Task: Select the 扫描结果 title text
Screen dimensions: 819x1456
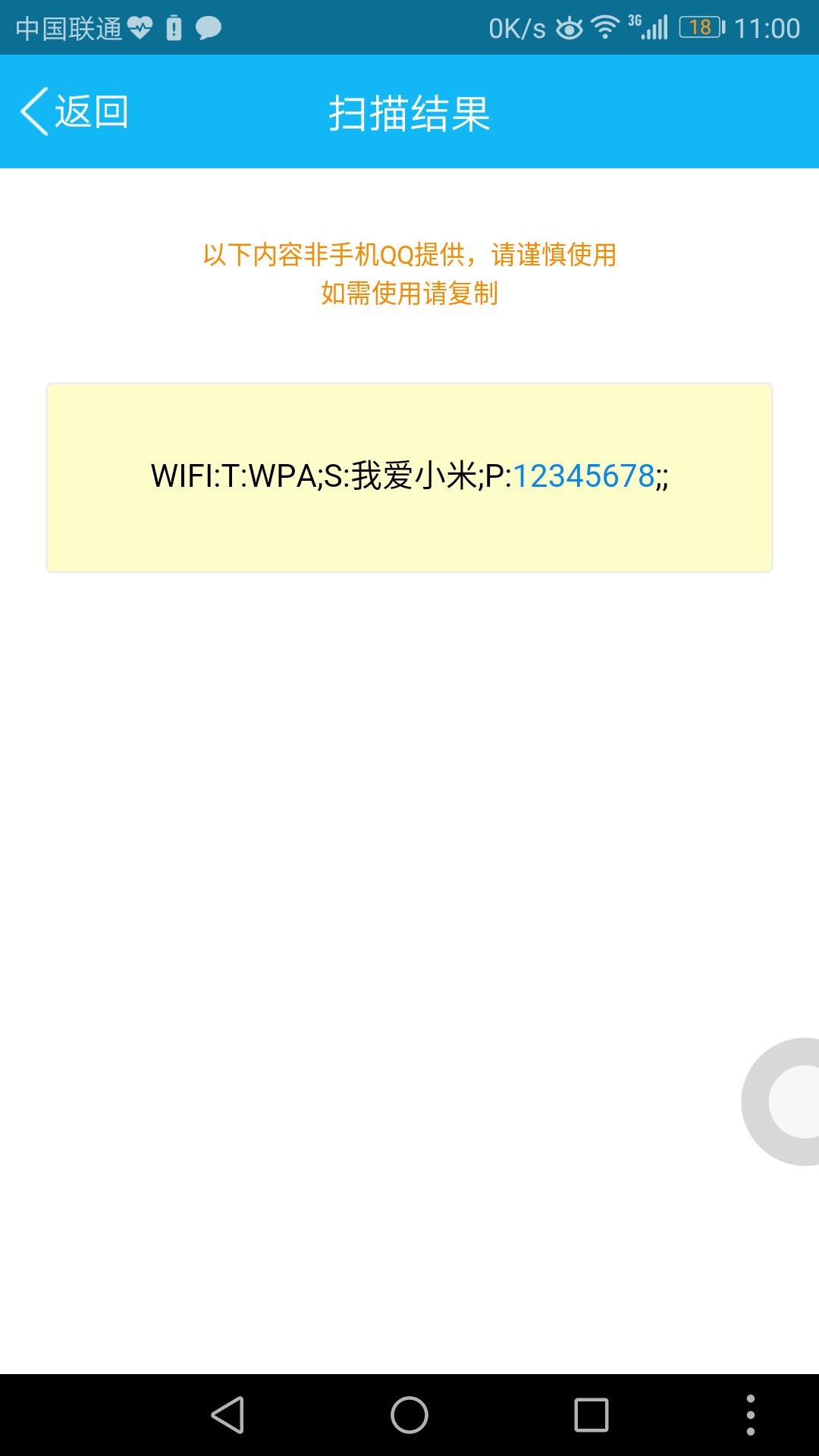Action: coord(409,111)
